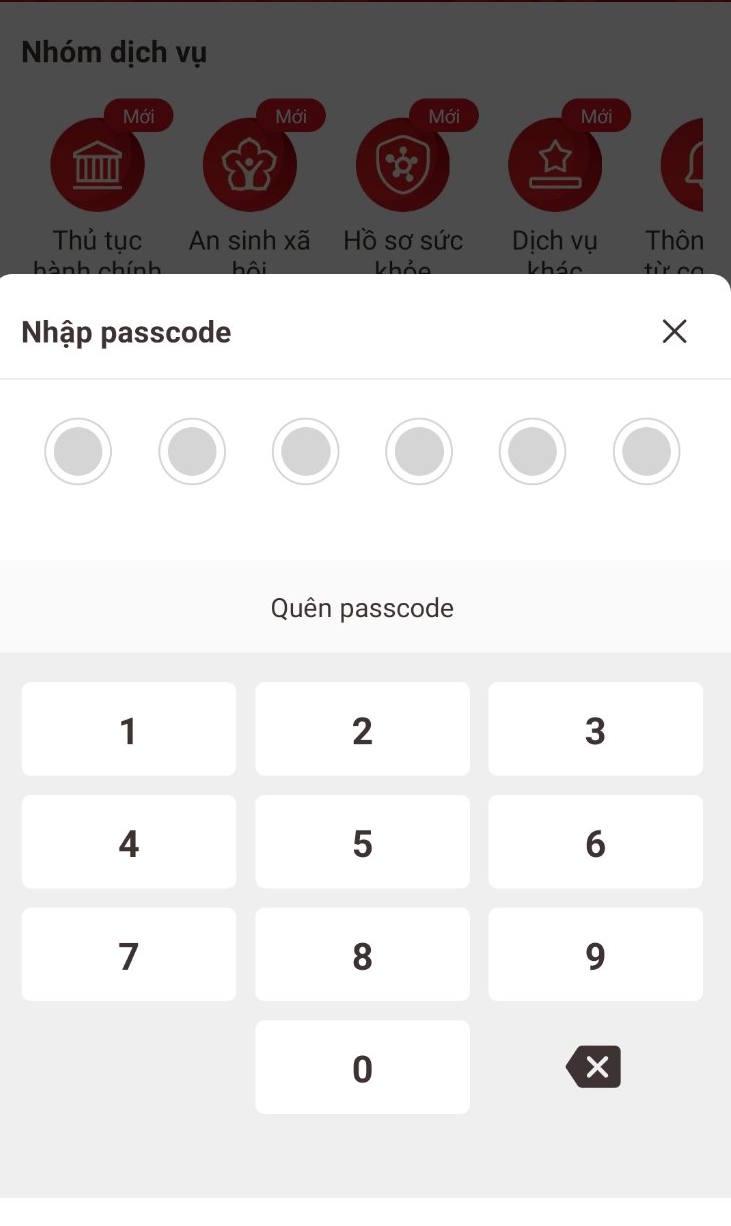
Task: Select the An sinh xã hội flower icon
Action: coord(250,165)
